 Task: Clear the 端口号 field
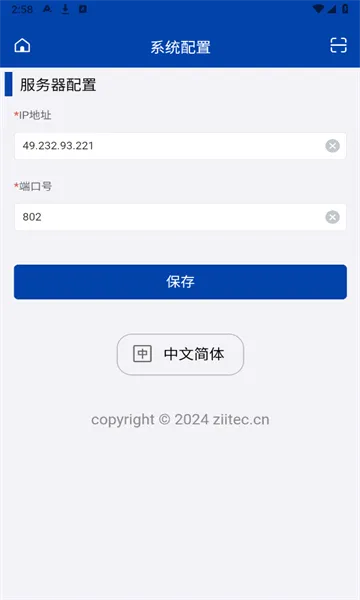click(x=332, y=217)
